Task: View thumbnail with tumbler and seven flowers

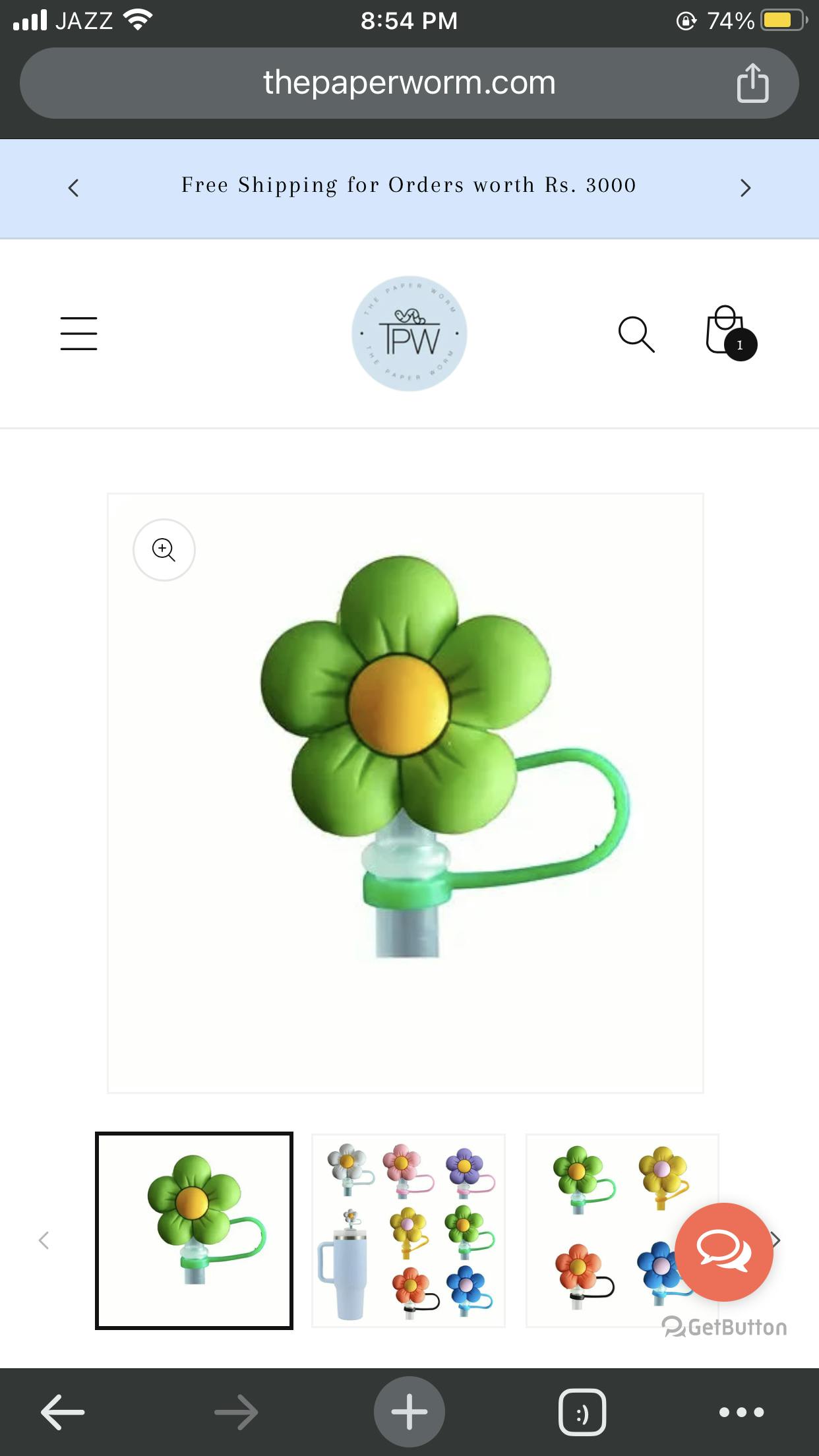Action: click(x=408, y=1230)
